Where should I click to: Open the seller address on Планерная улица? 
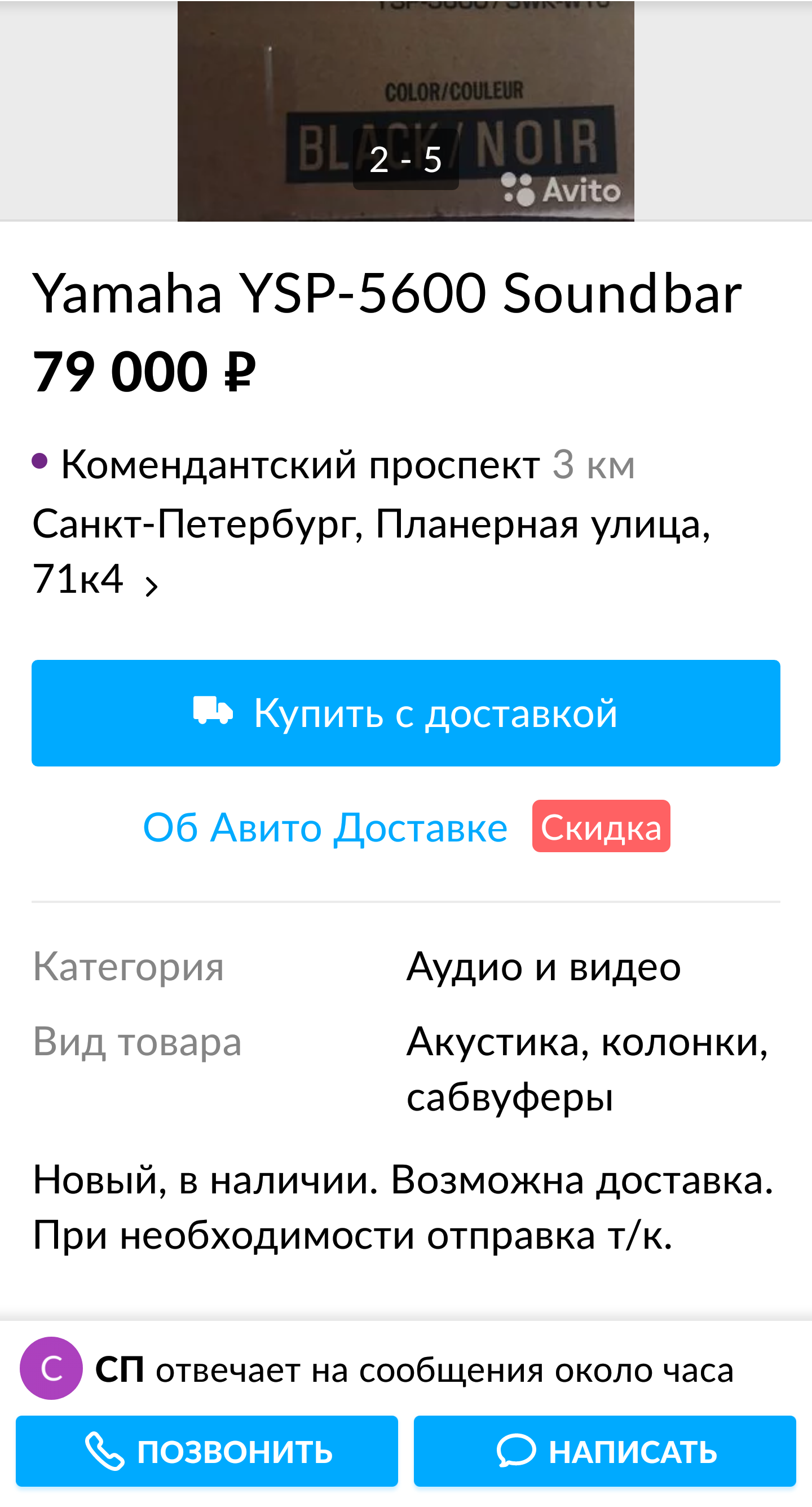[371, 550]
